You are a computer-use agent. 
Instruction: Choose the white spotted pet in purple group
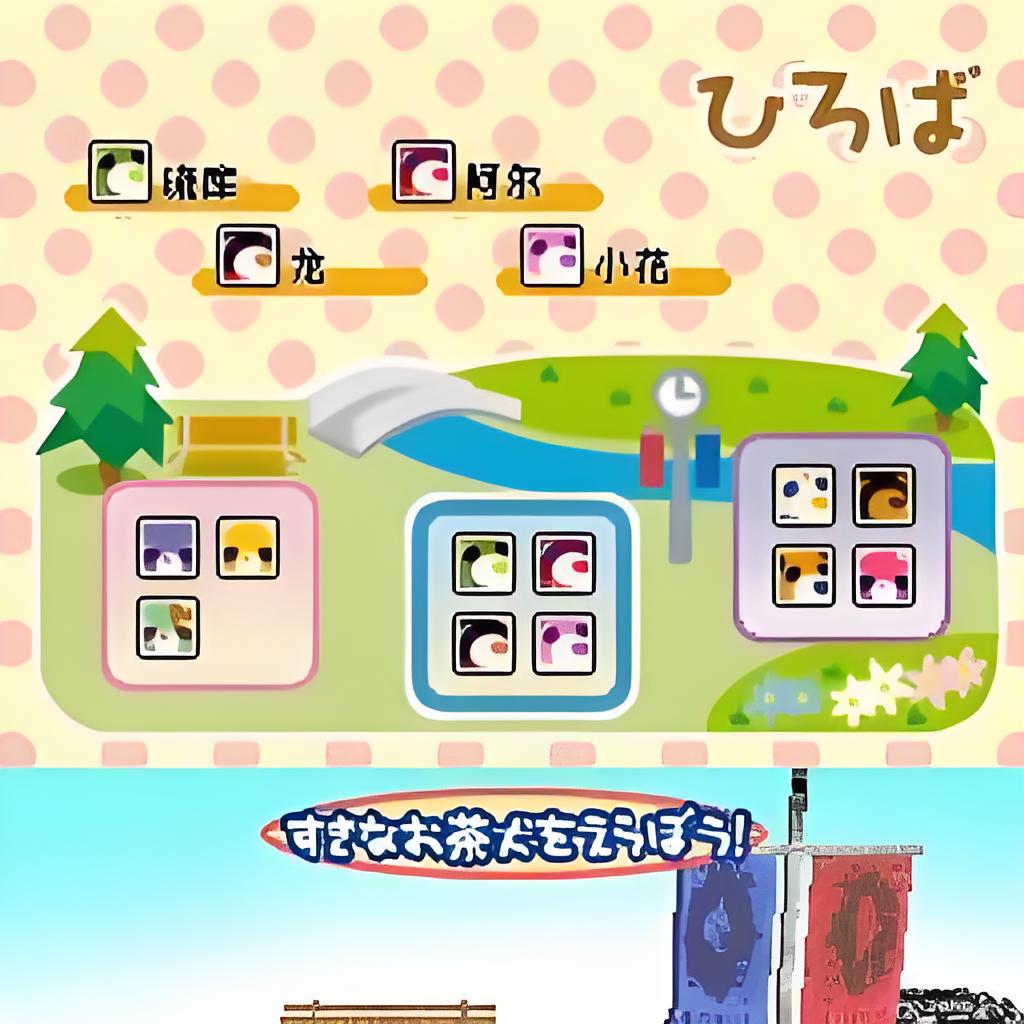803,495
